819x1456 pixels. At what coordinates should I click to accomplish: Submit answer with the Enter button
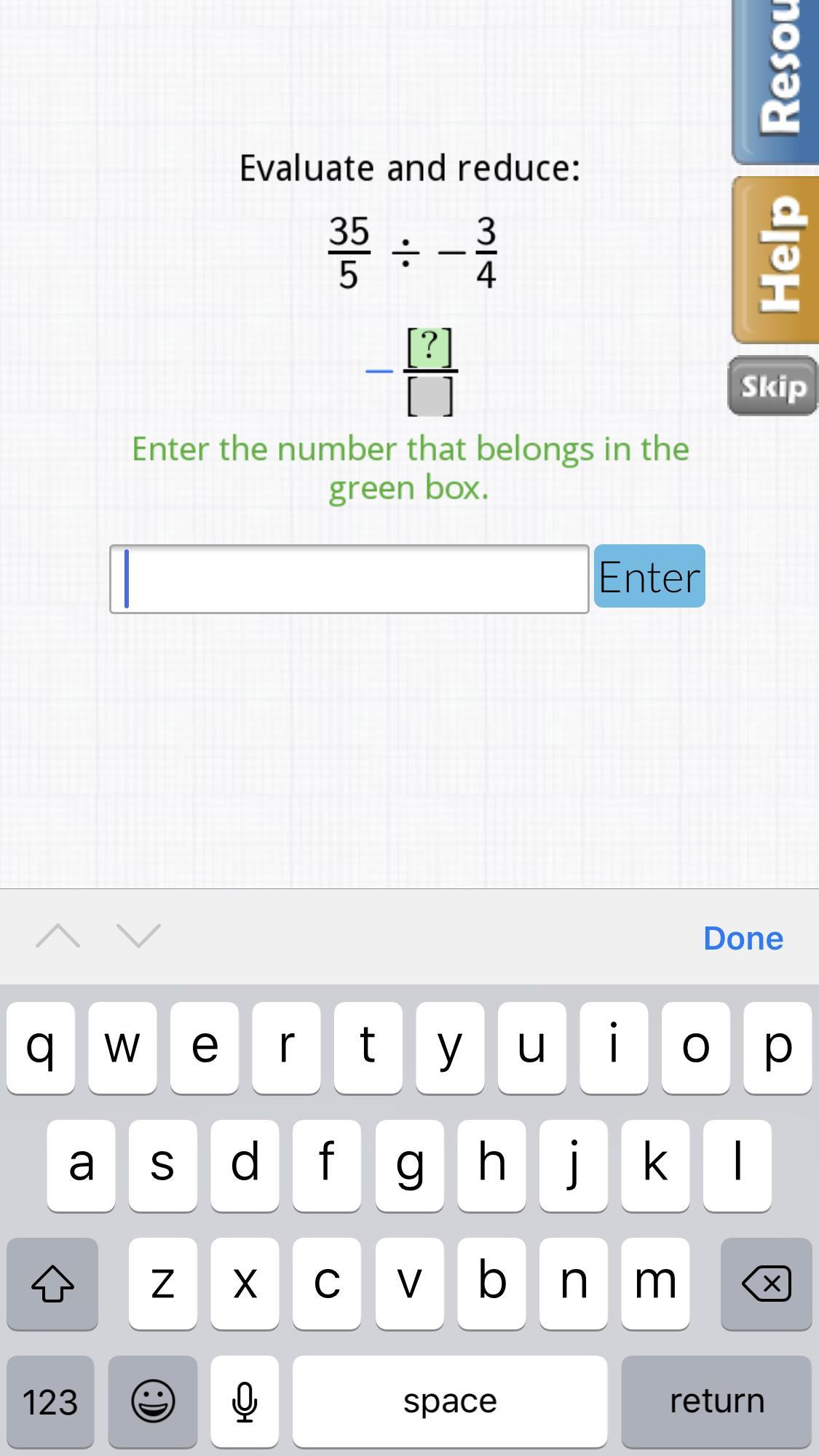point(649,576)
